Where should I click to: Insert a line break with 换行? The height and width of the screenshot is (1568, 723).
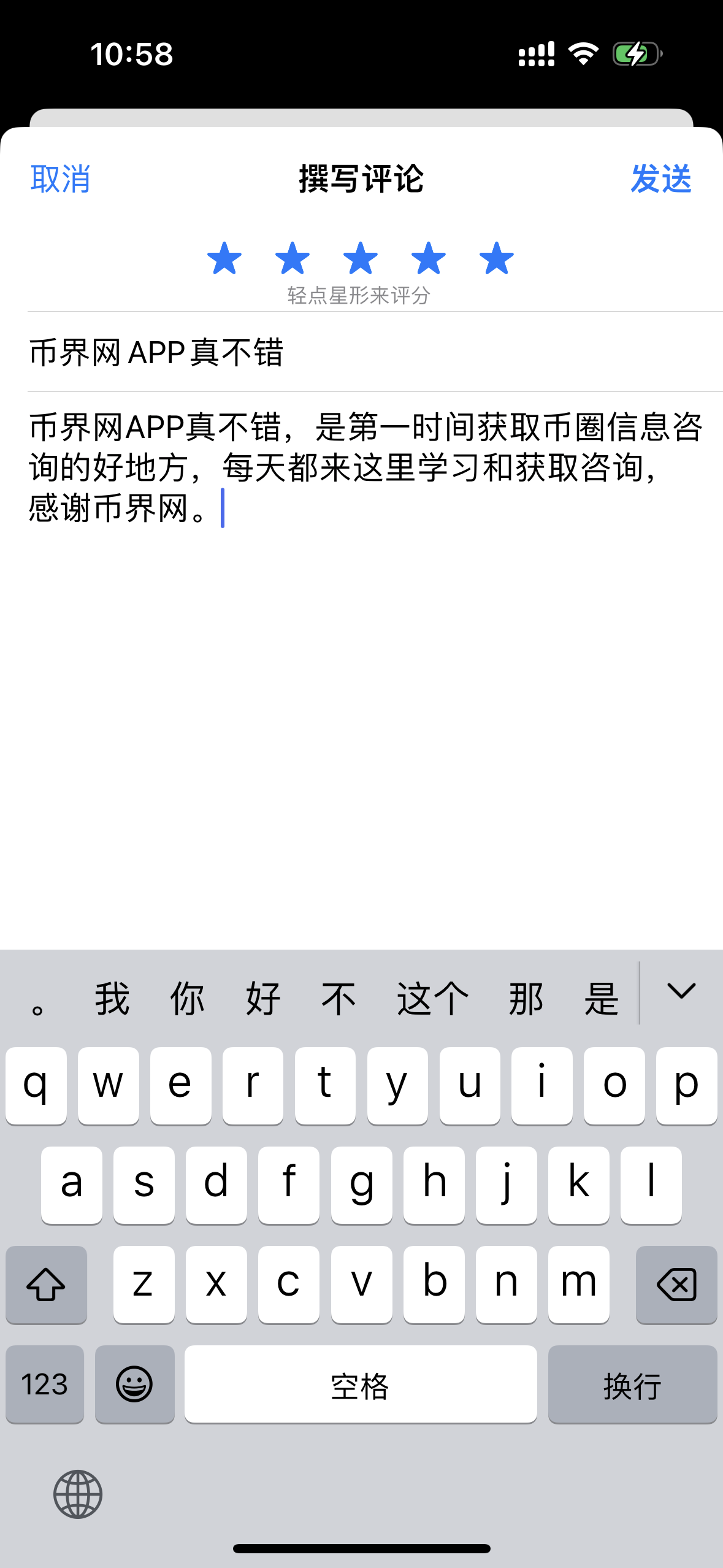(632, 1385)
